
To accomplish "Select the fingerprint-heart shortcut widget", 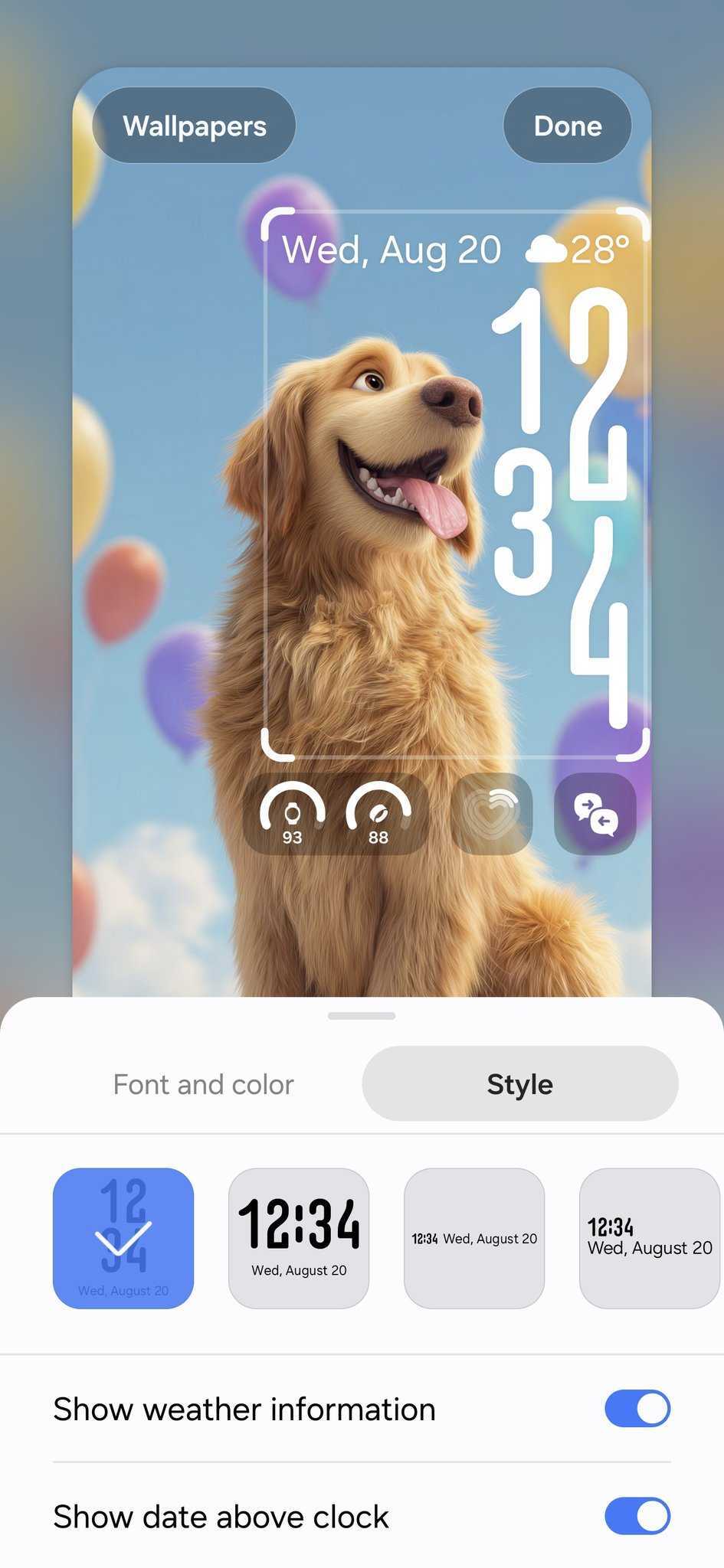I will (x=492, y=814).
